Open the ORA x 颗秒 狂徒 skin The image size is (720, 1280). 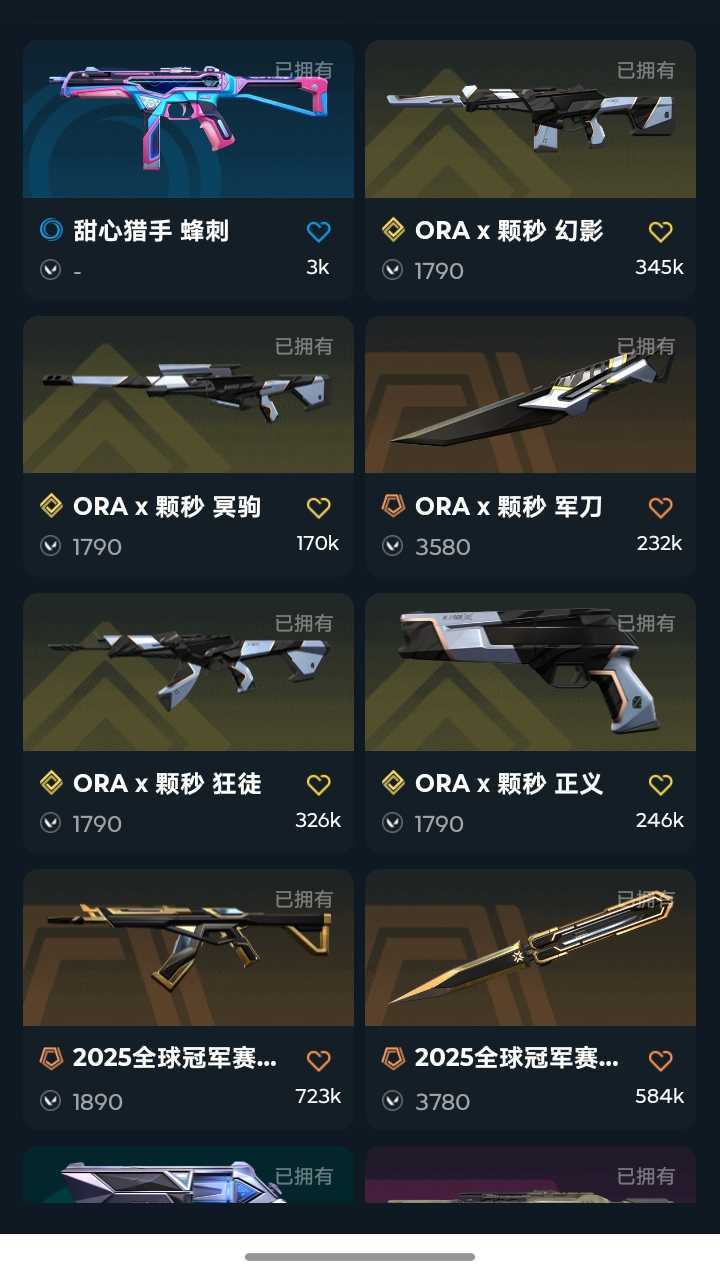point(188,672)
